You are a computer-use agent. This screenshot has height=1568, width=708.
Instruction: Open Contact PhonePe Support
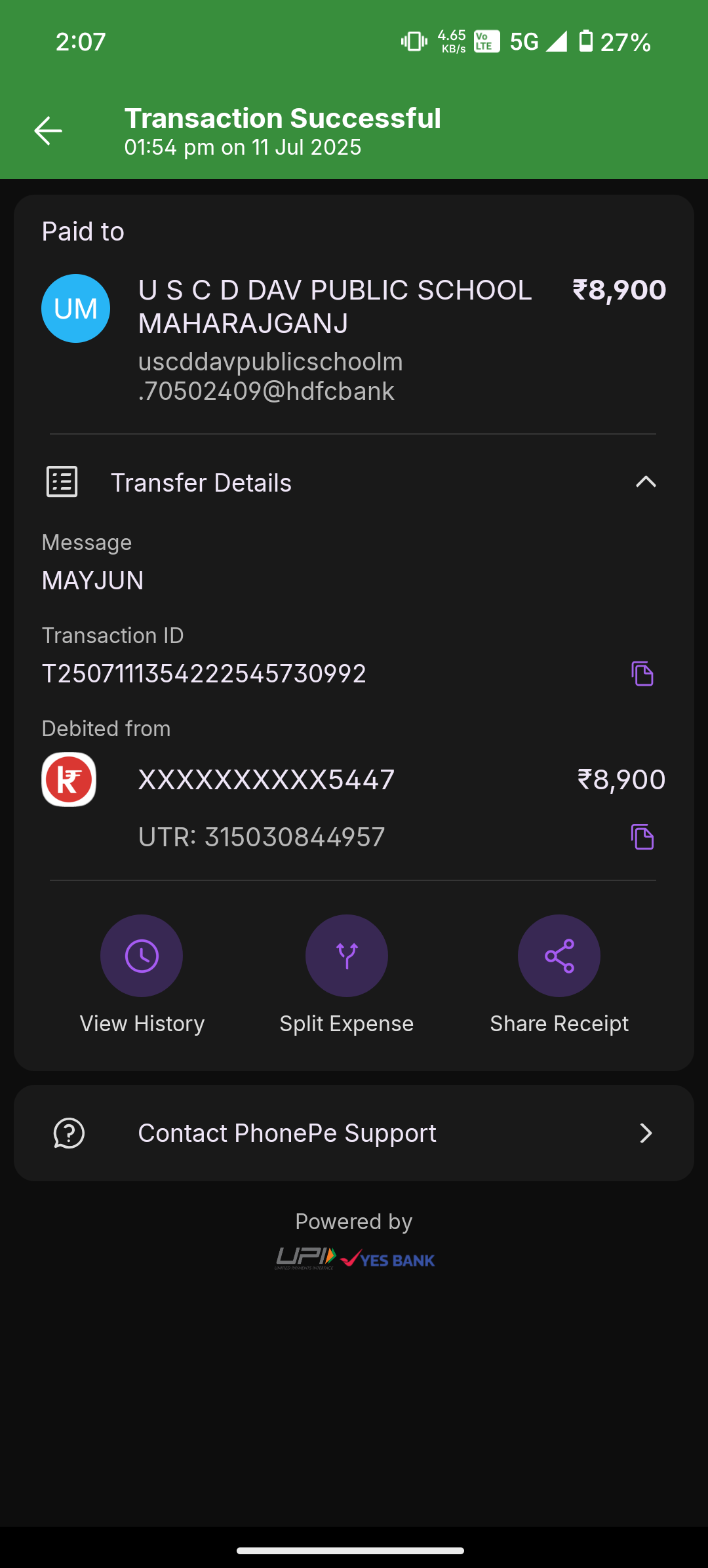pos(354,1133)
